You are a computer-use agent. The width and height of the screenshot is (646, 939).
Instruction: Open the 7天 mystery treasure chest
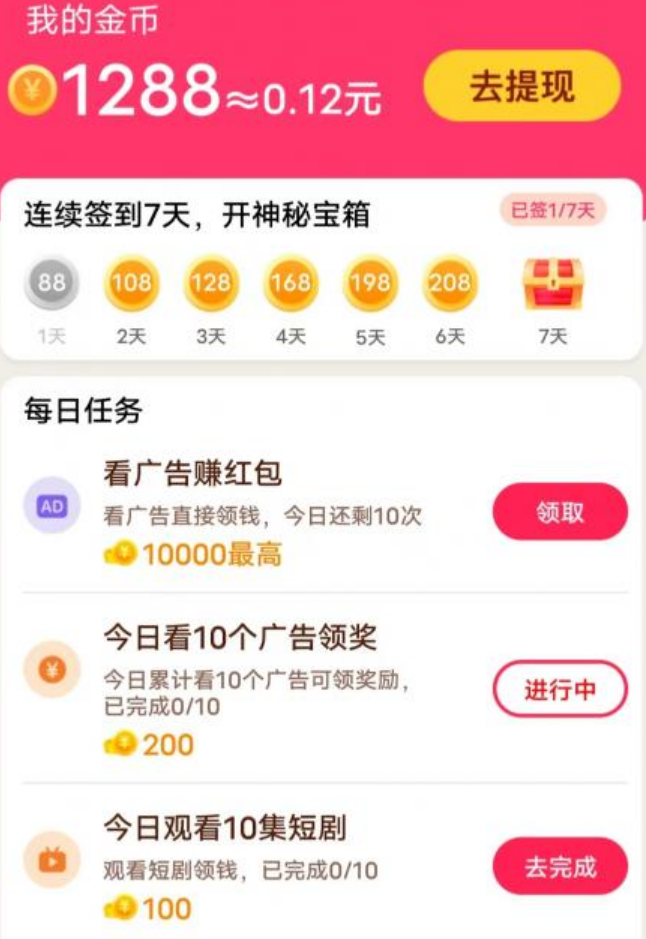(x=552, y=285)
